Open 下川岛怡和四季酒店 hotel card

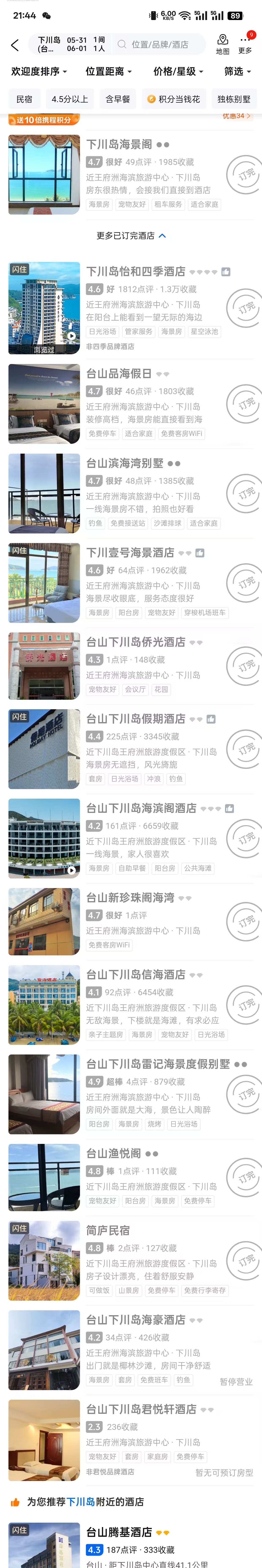point(135,271)
